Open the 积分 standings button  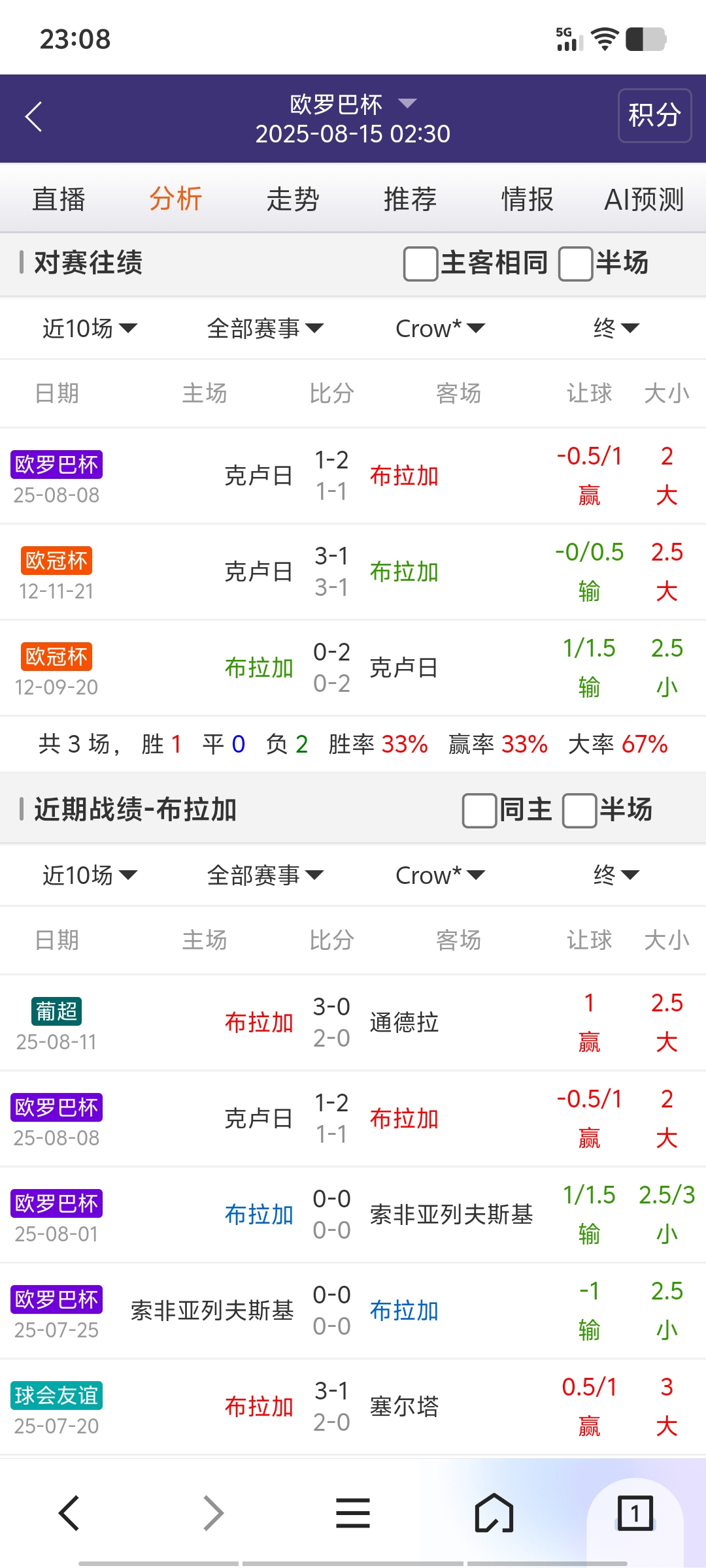pyautogui.click(x=654, y=116)
